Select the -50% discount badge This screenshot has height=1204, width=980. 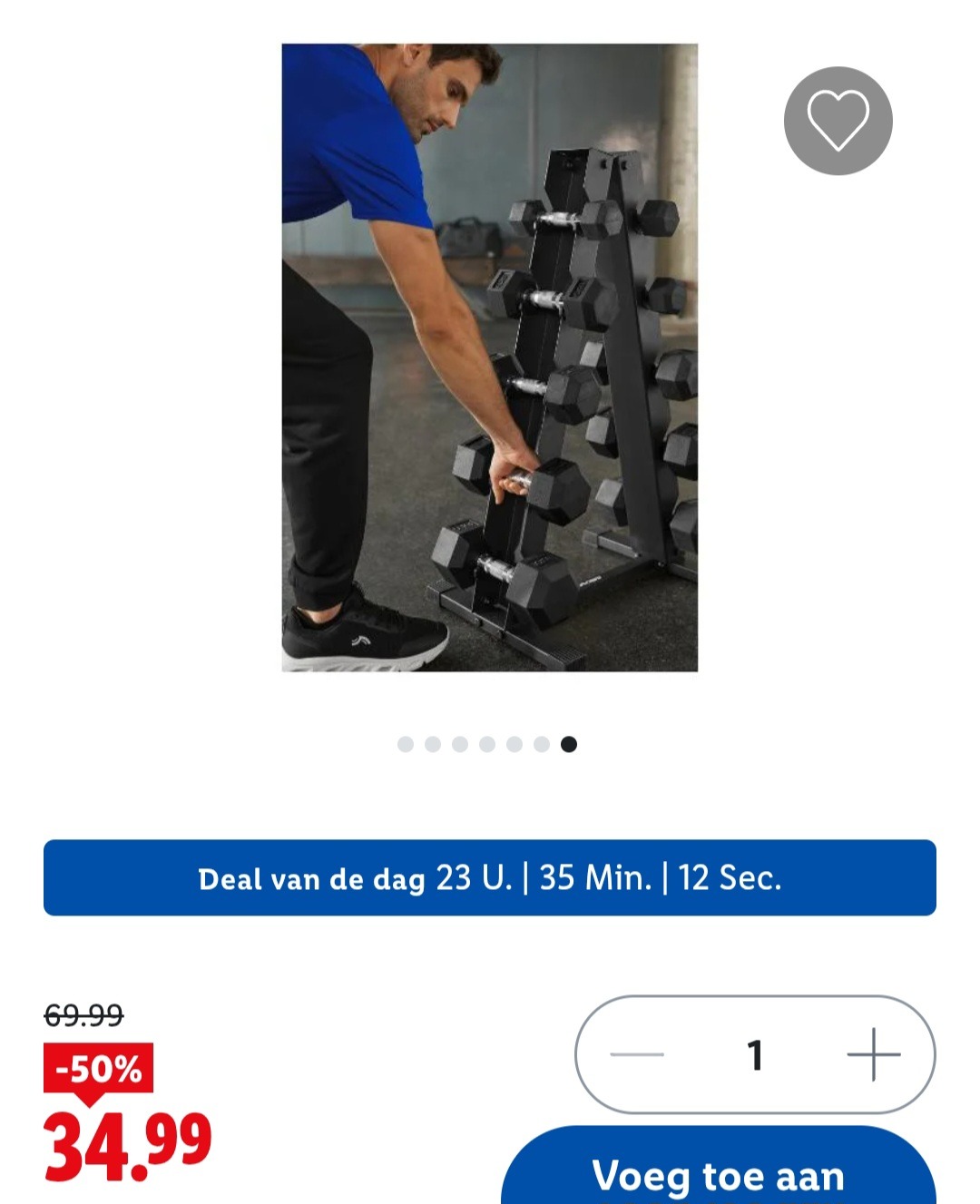click(96, 1071)
